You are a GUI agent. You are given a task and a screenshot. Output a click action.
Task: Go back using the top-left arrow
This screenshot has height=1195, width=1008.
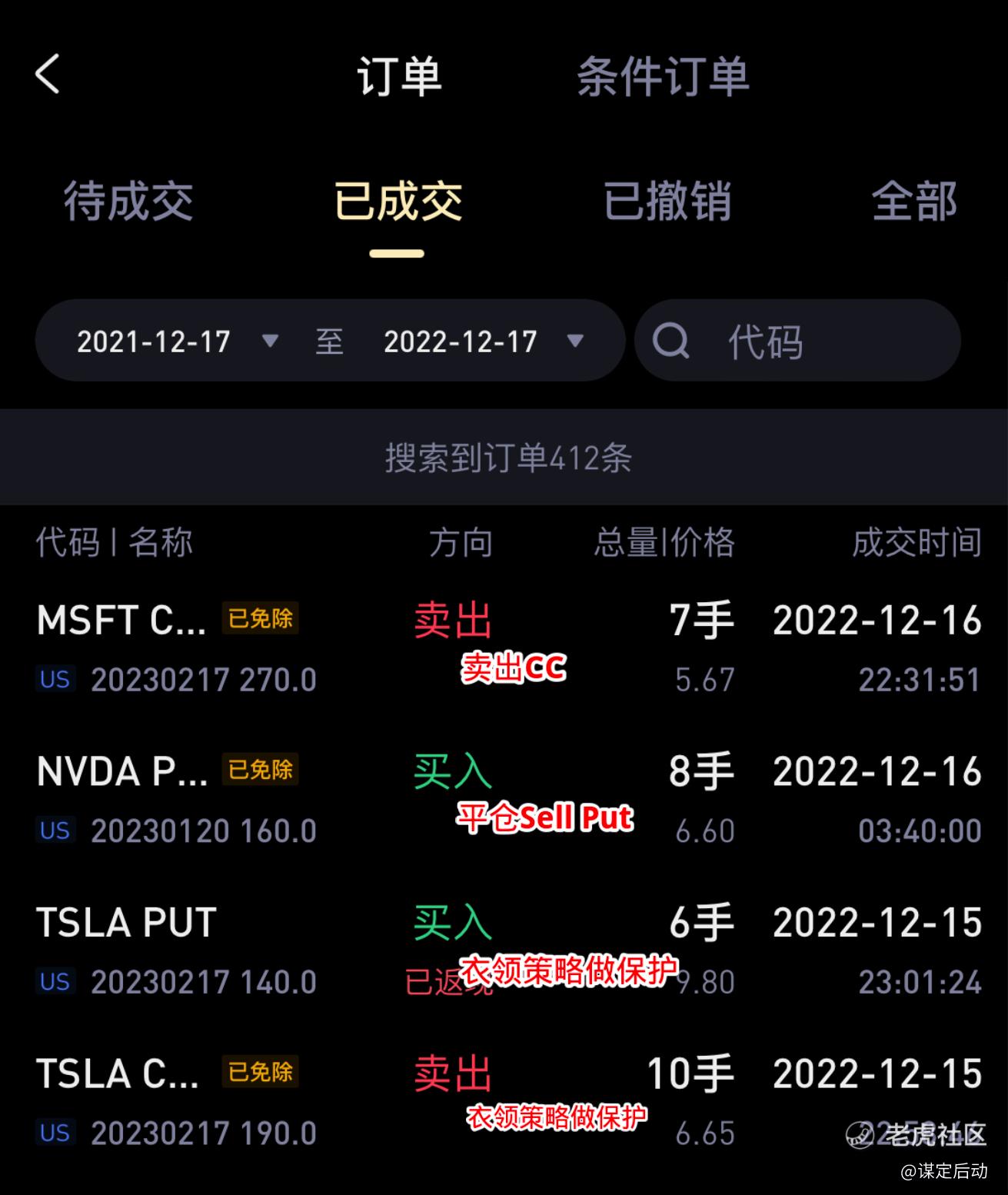[48, 75]
